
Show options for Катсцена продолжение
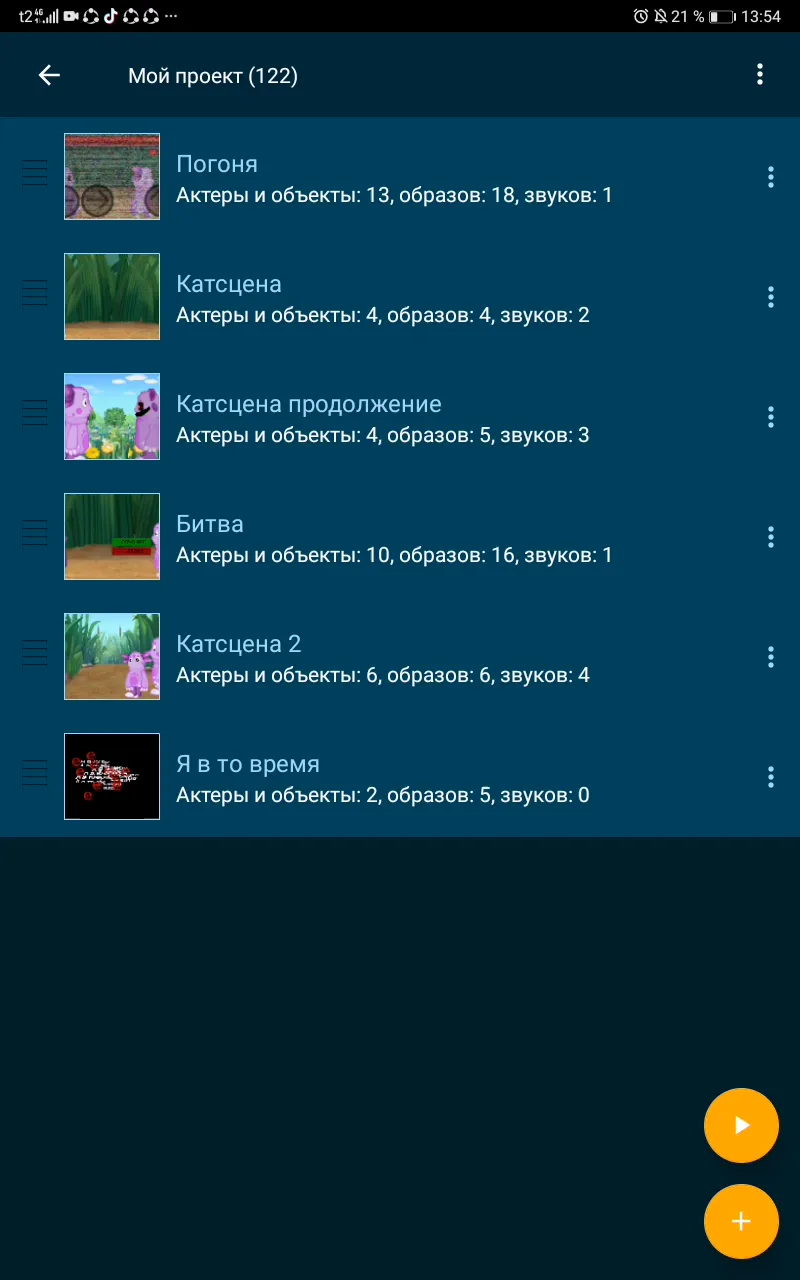click(770, 417)
